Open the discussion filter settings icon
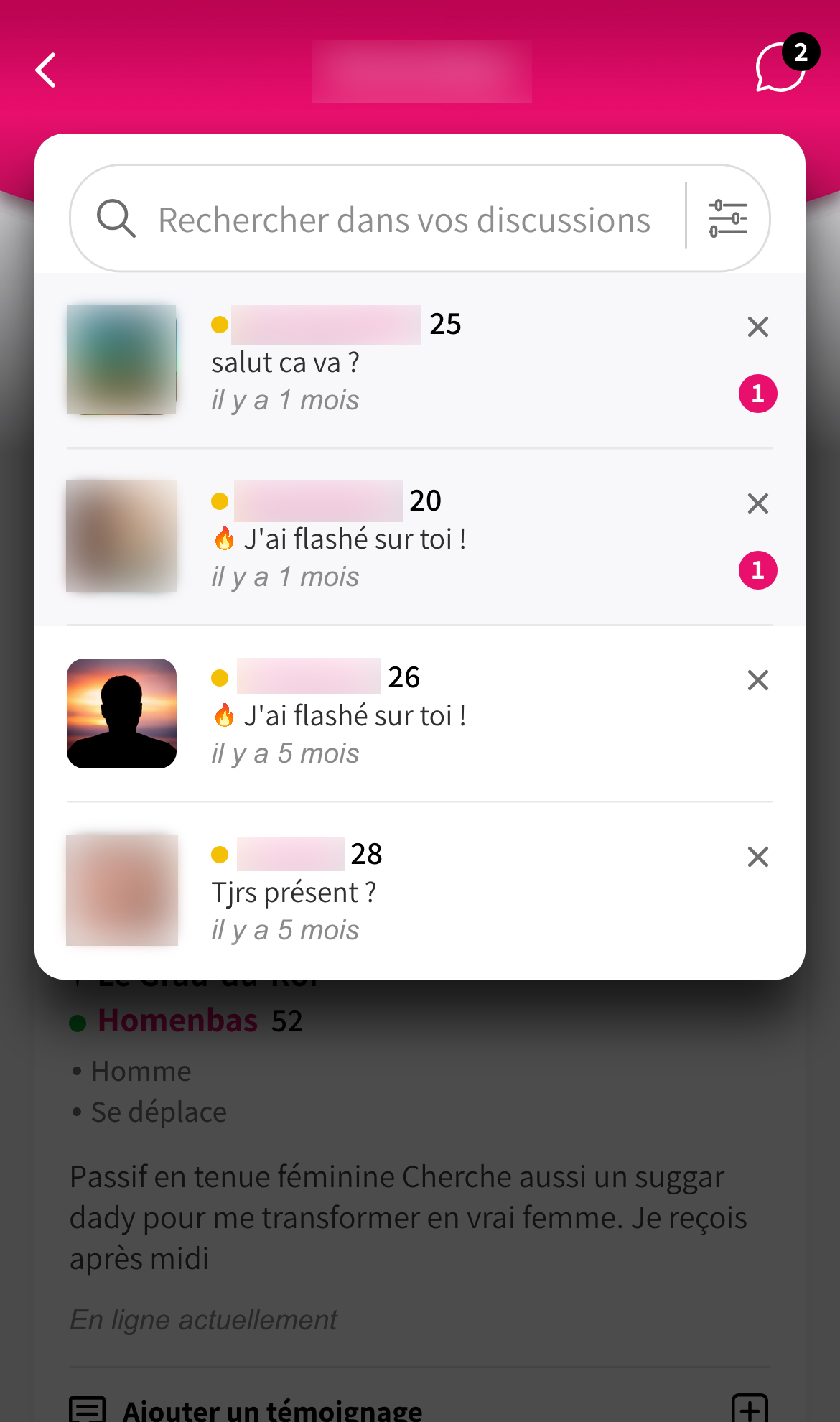The height and width of the screenshot is (1422, 840). click(x=727, y=218)
